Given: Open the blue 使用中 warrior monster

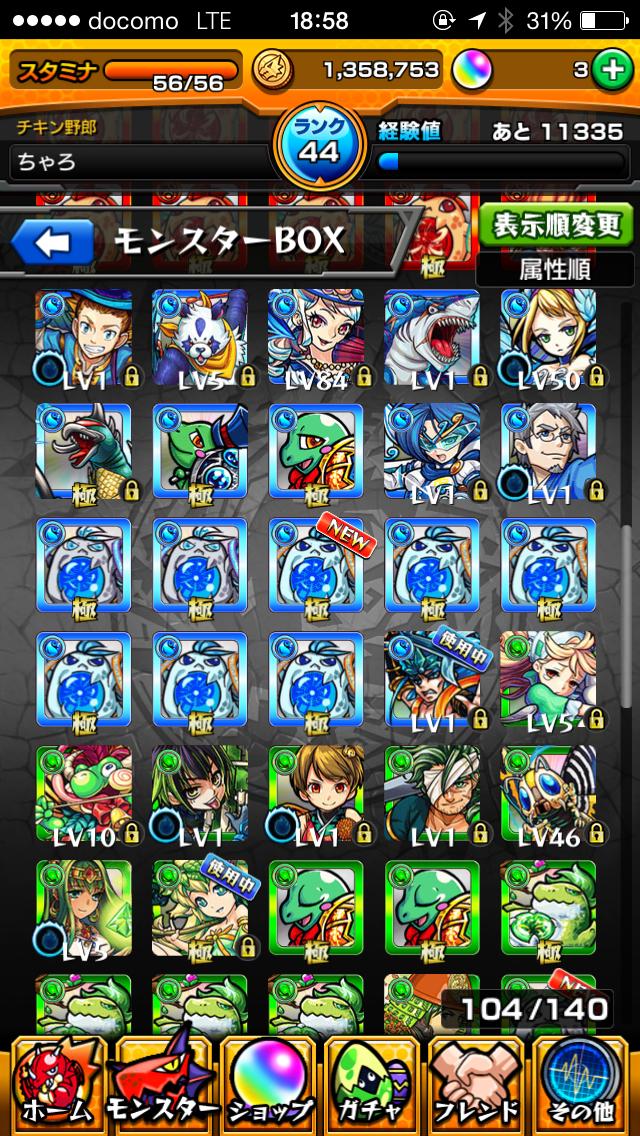Looking at the screenshot, I should (x=432, y=680).
